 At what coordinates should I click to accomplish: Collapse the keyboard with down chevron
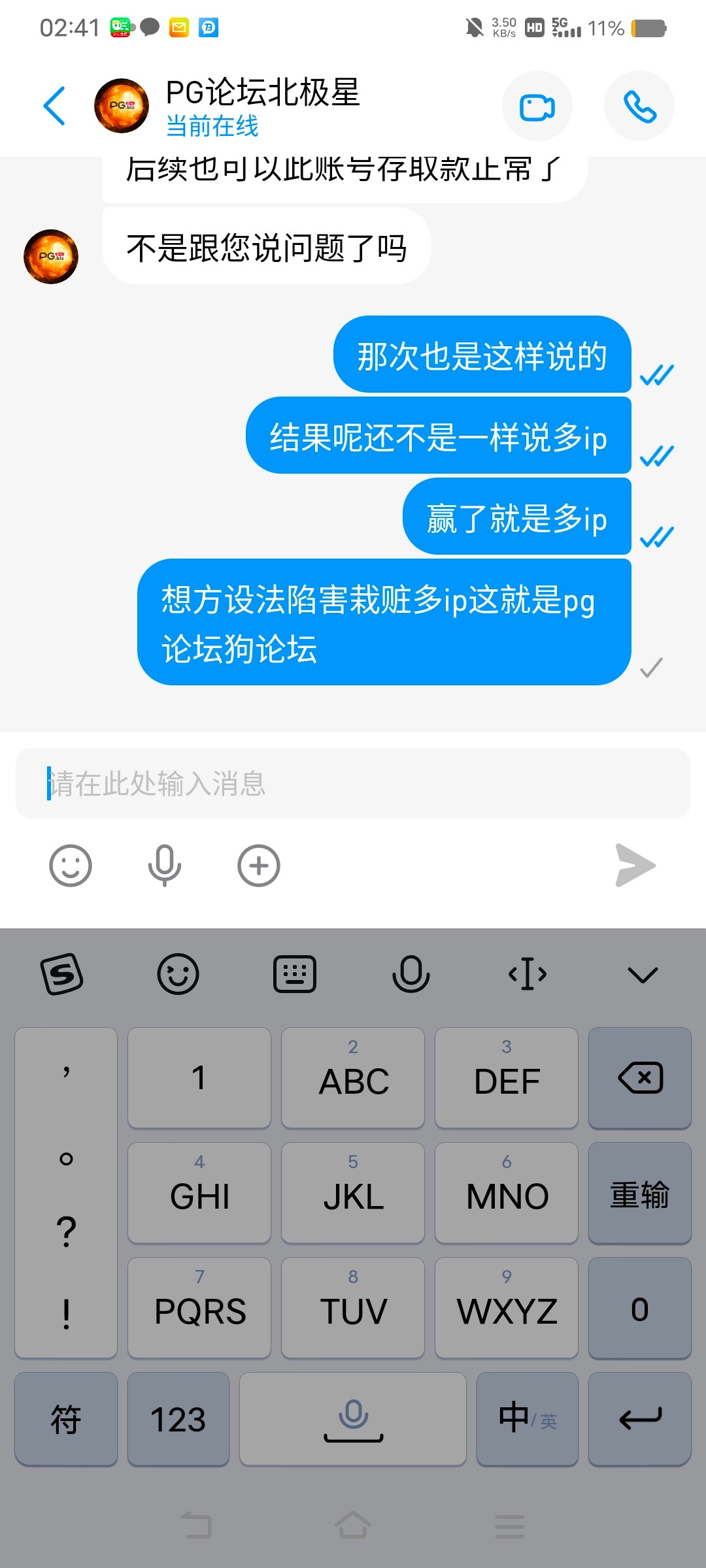coord(643,974)
